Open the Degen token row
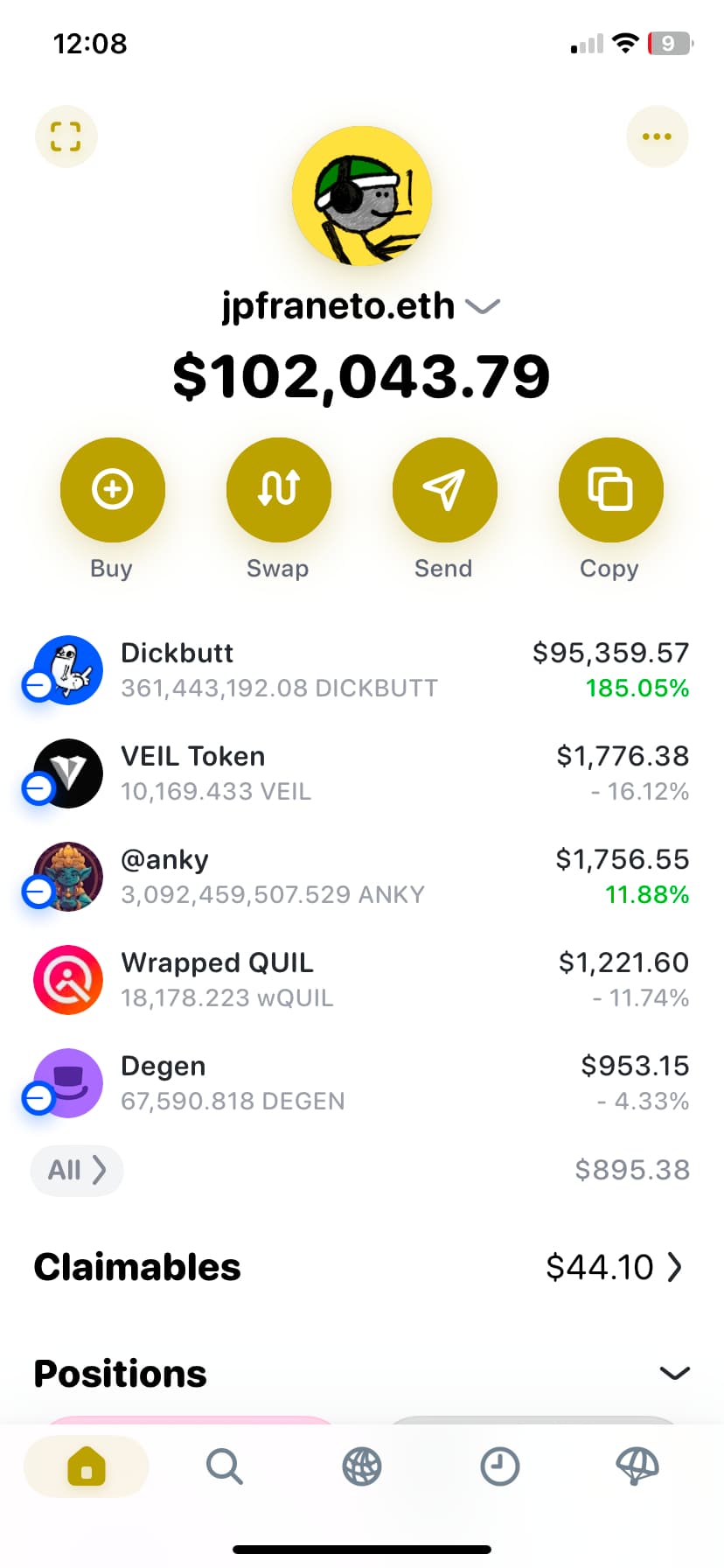The width and height of the screenshot is (724, 1568). click(361, 1083)
